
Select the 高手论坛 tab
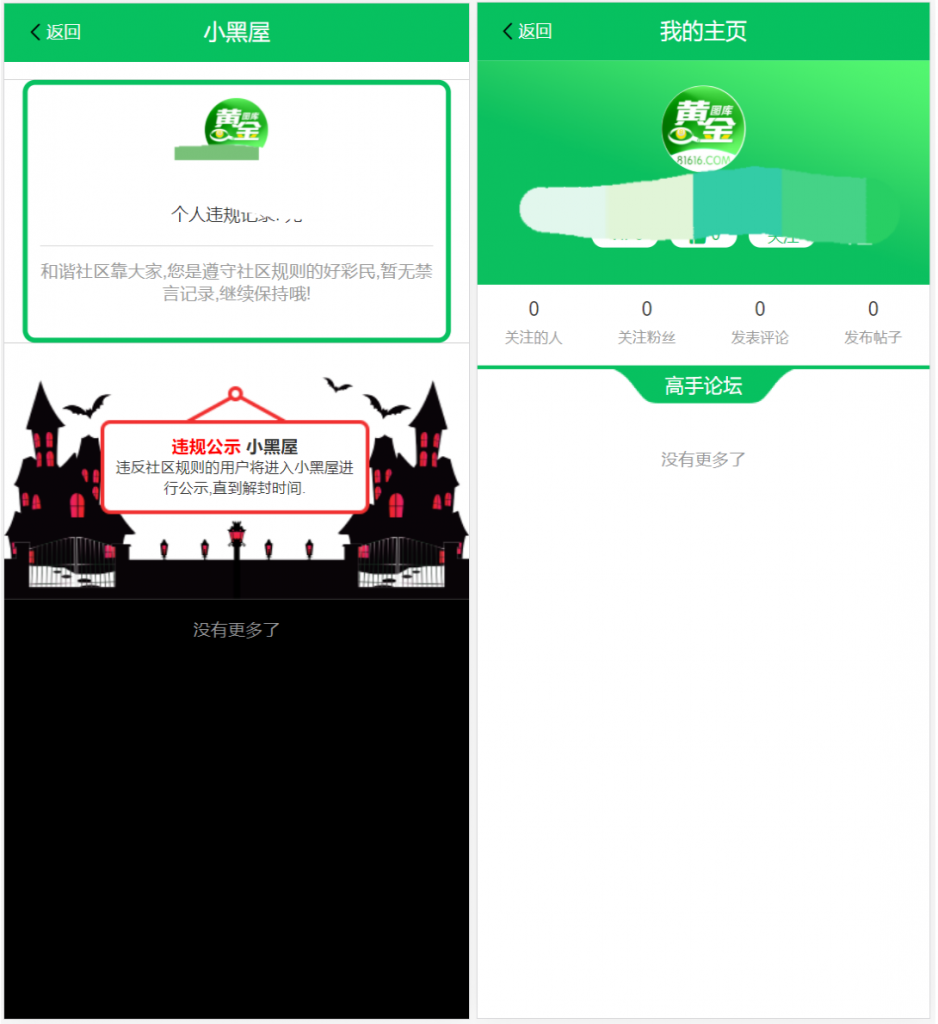pyautogui.click(x=703, y=386)
